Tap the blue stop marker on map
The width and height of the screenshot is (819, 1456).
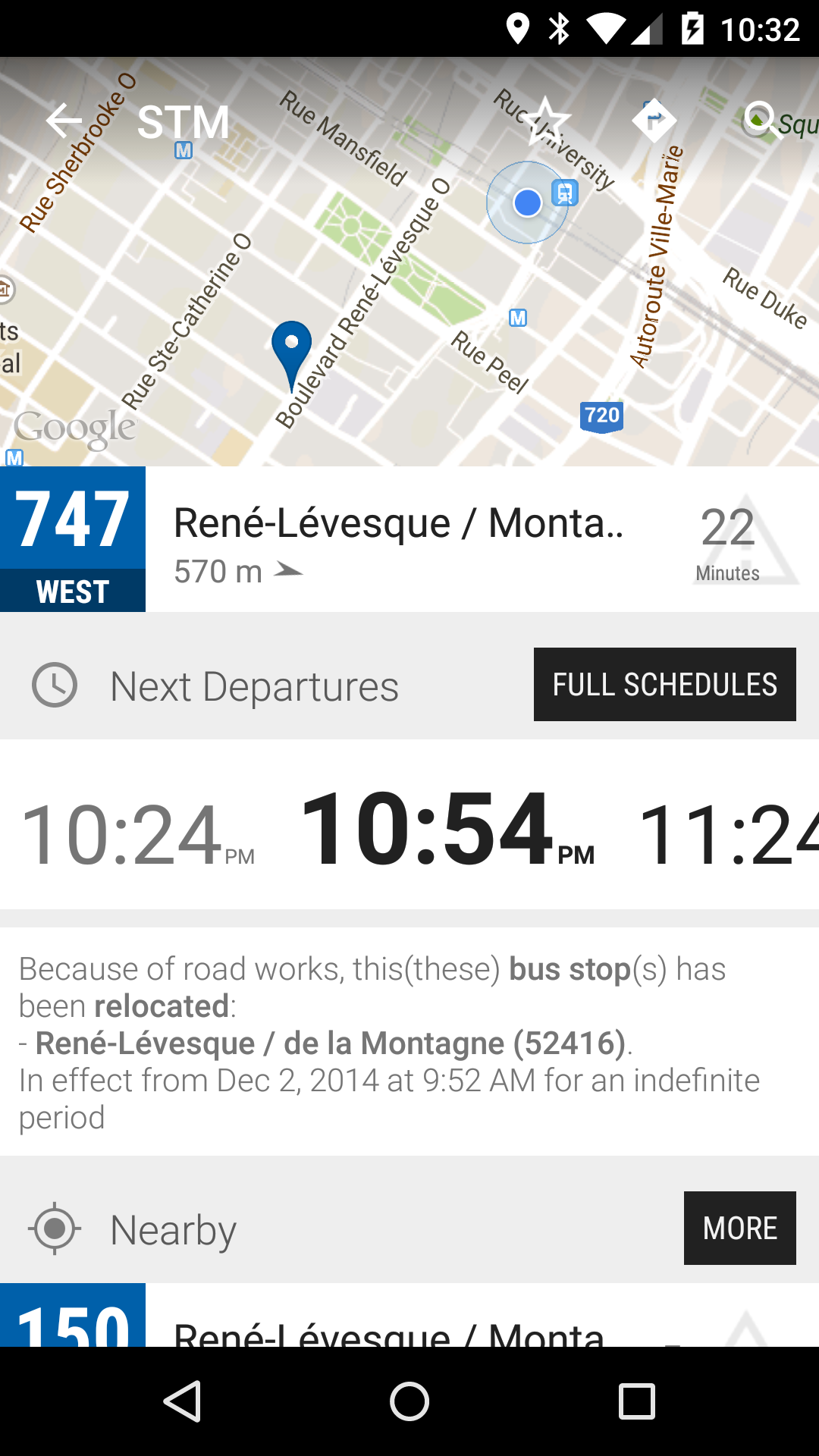tap(292, 350)
